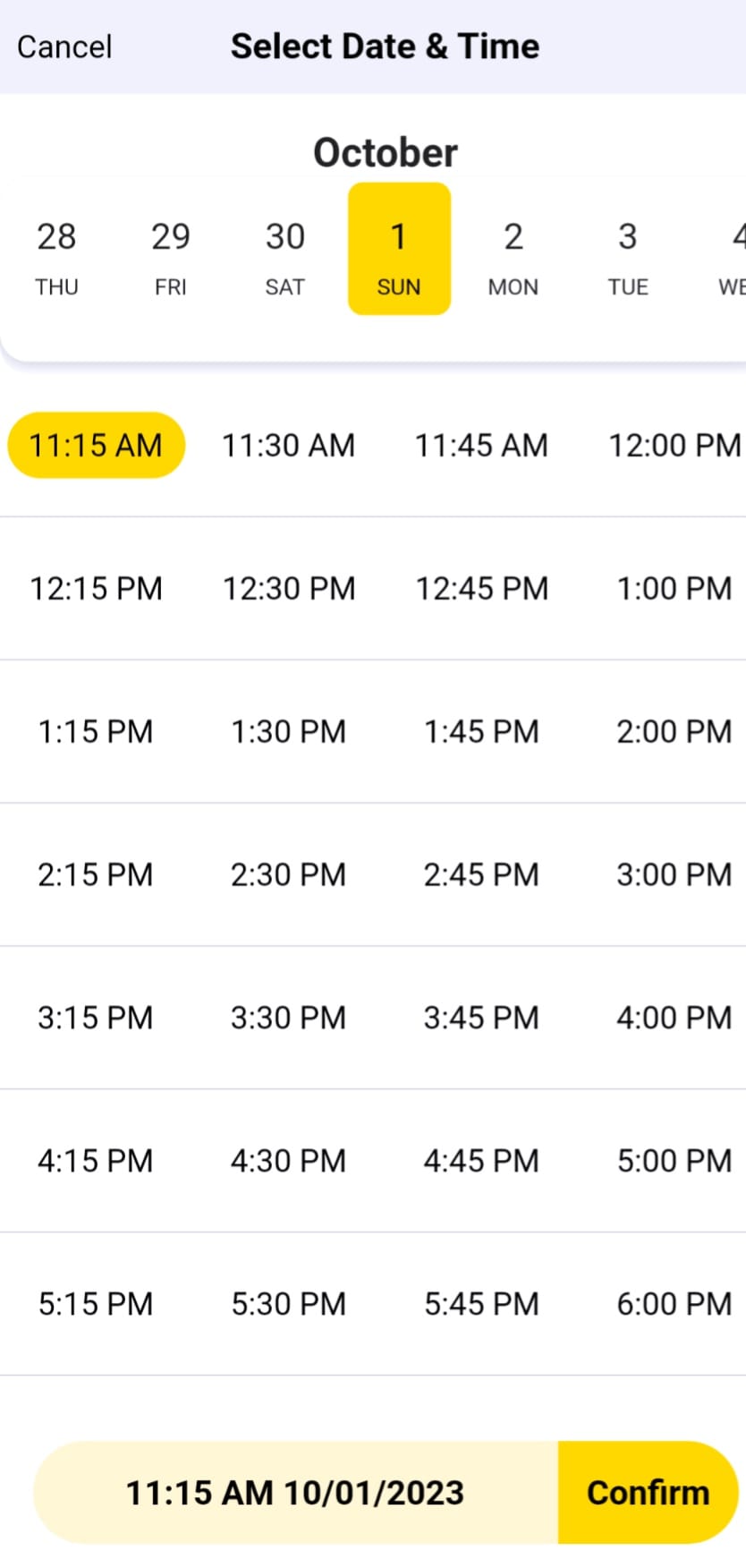Select the 11:30 AM time slot
This screenshot has height=1568, width=746.
click(288, 445)
